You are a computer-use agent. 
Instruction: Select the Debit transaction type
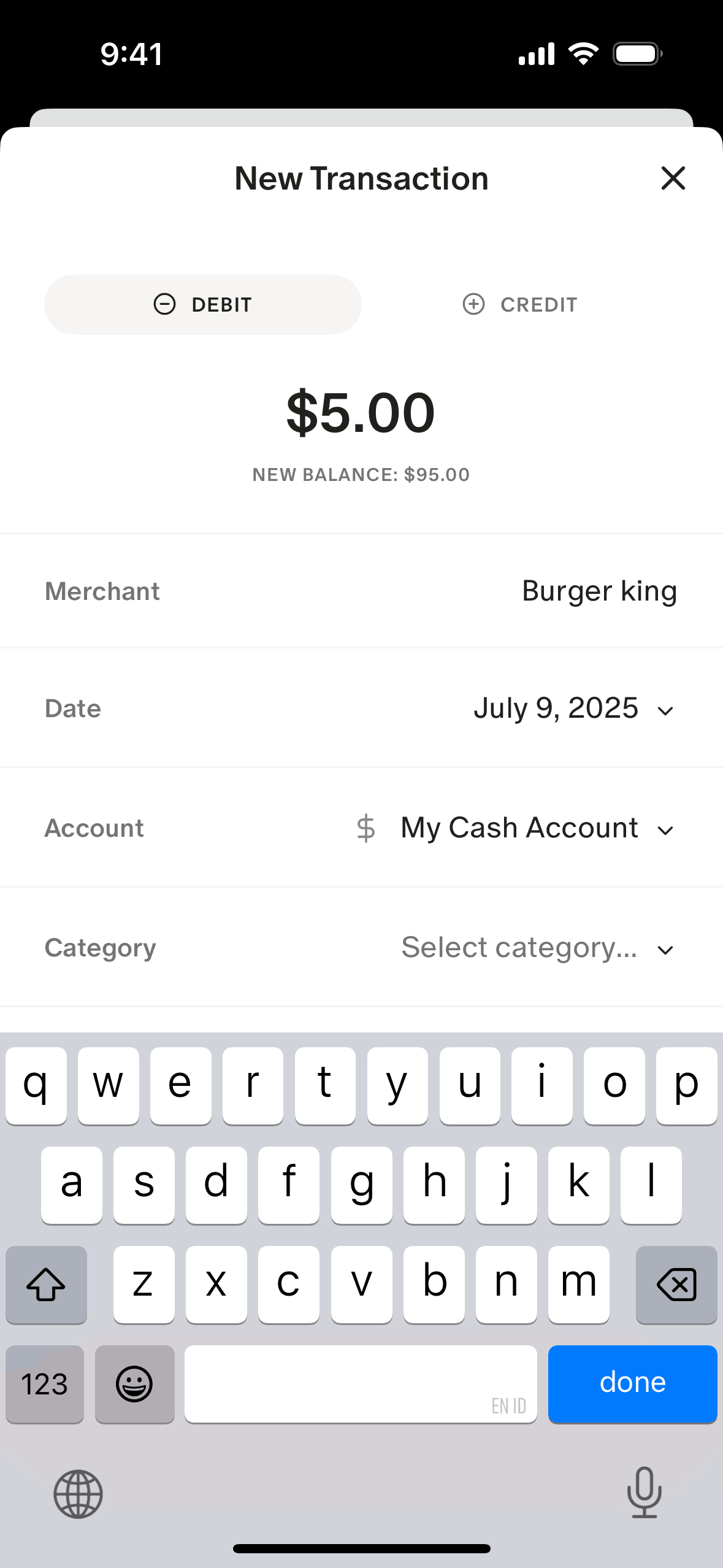203,304
